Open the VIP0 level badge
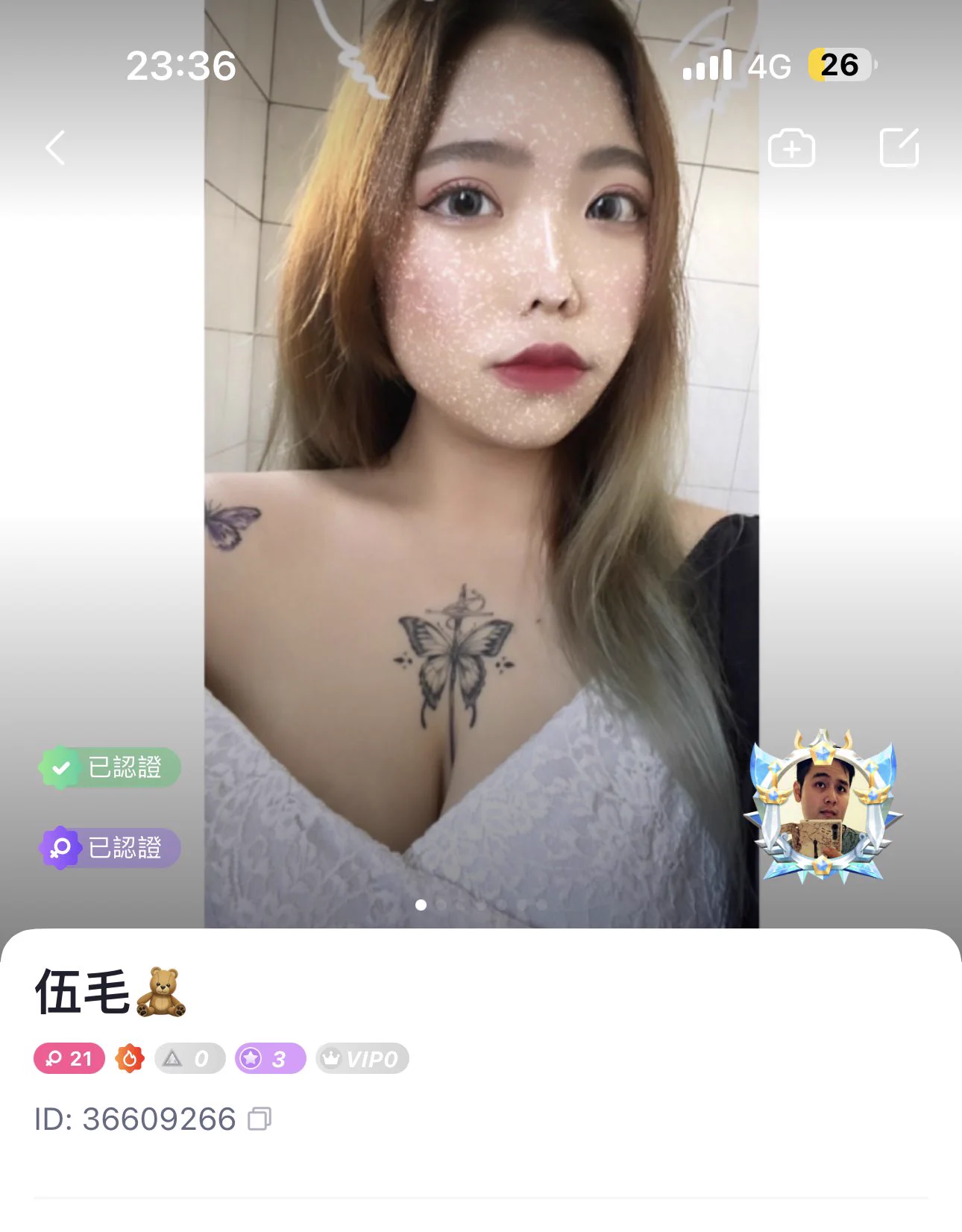The width and height of the screenshot is (962, 1232). coord(362,1058)
